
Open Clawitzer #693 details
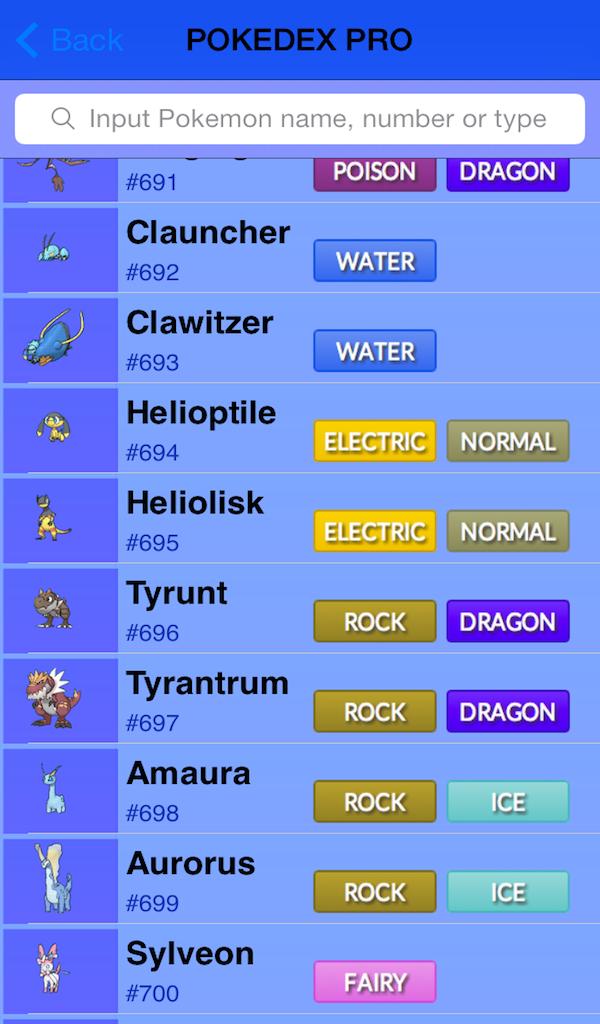[199, 340]
